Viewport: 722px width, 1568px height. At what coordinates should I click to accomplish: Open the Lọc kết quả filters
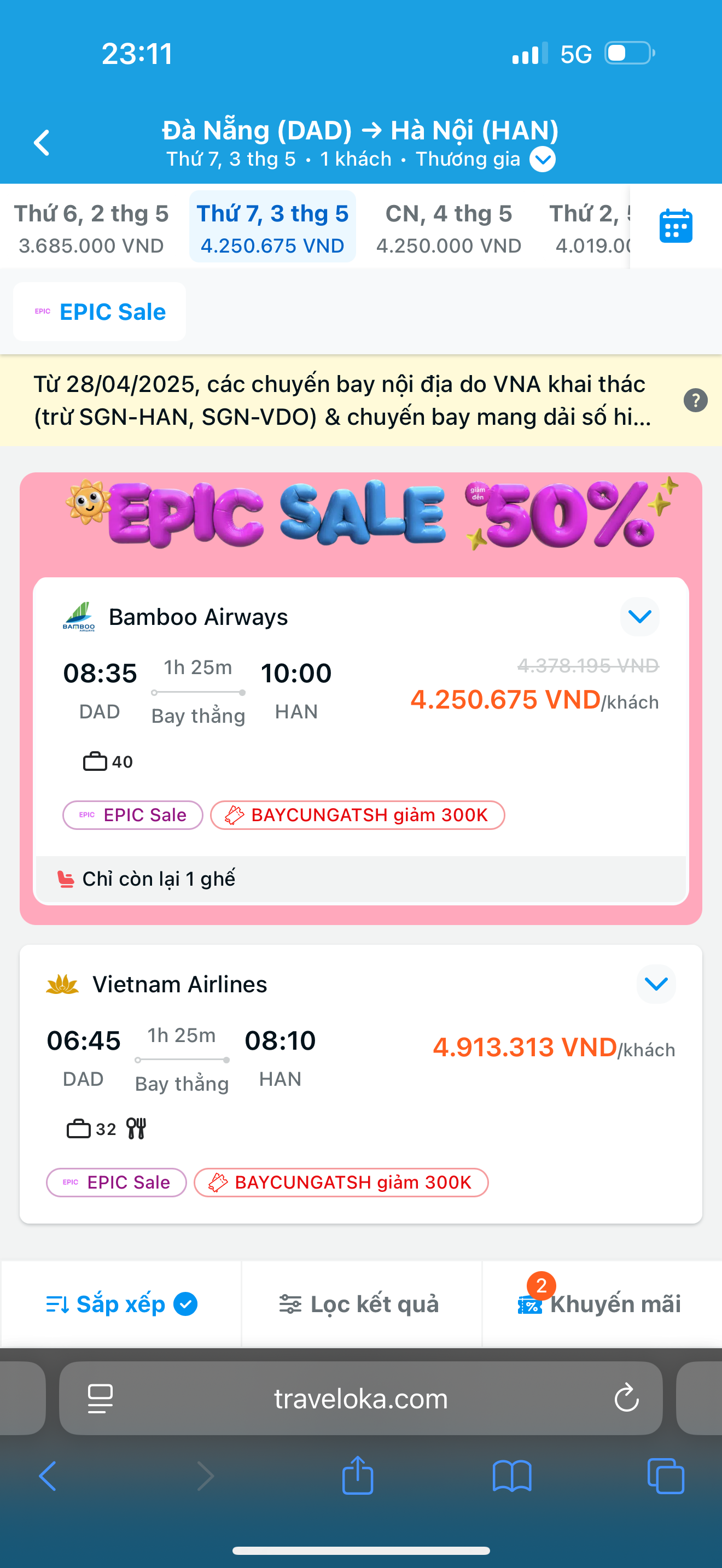click(x=359, y=1304)
